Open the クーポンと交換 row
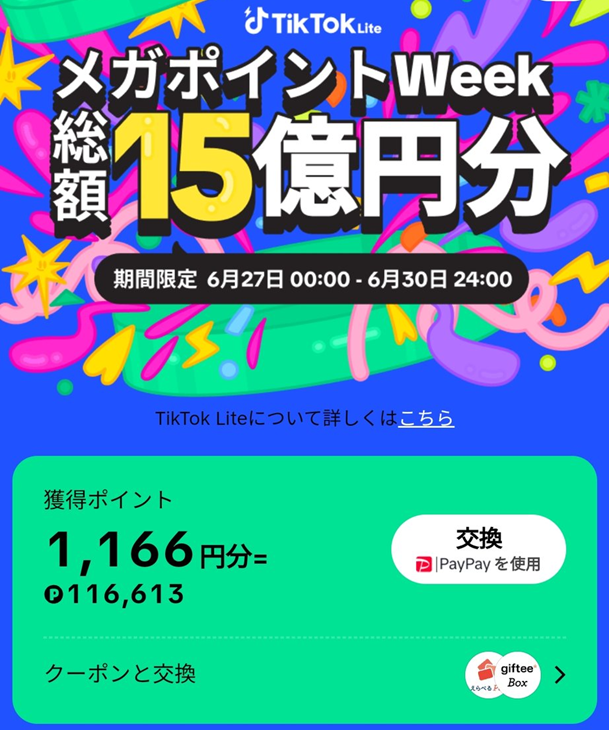This screenshot has width=609, height=730. coord(304,674)
